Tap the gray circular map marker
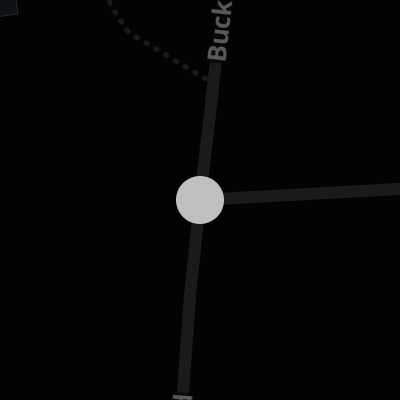This screenshot has height=400, width=400. click(200, 200)
